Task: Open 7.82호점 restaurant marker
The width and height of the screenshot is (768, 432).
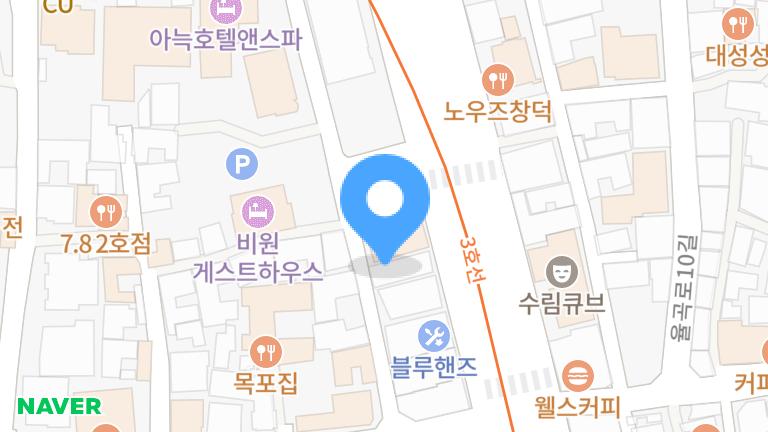Action: click(x=104, y=211)
